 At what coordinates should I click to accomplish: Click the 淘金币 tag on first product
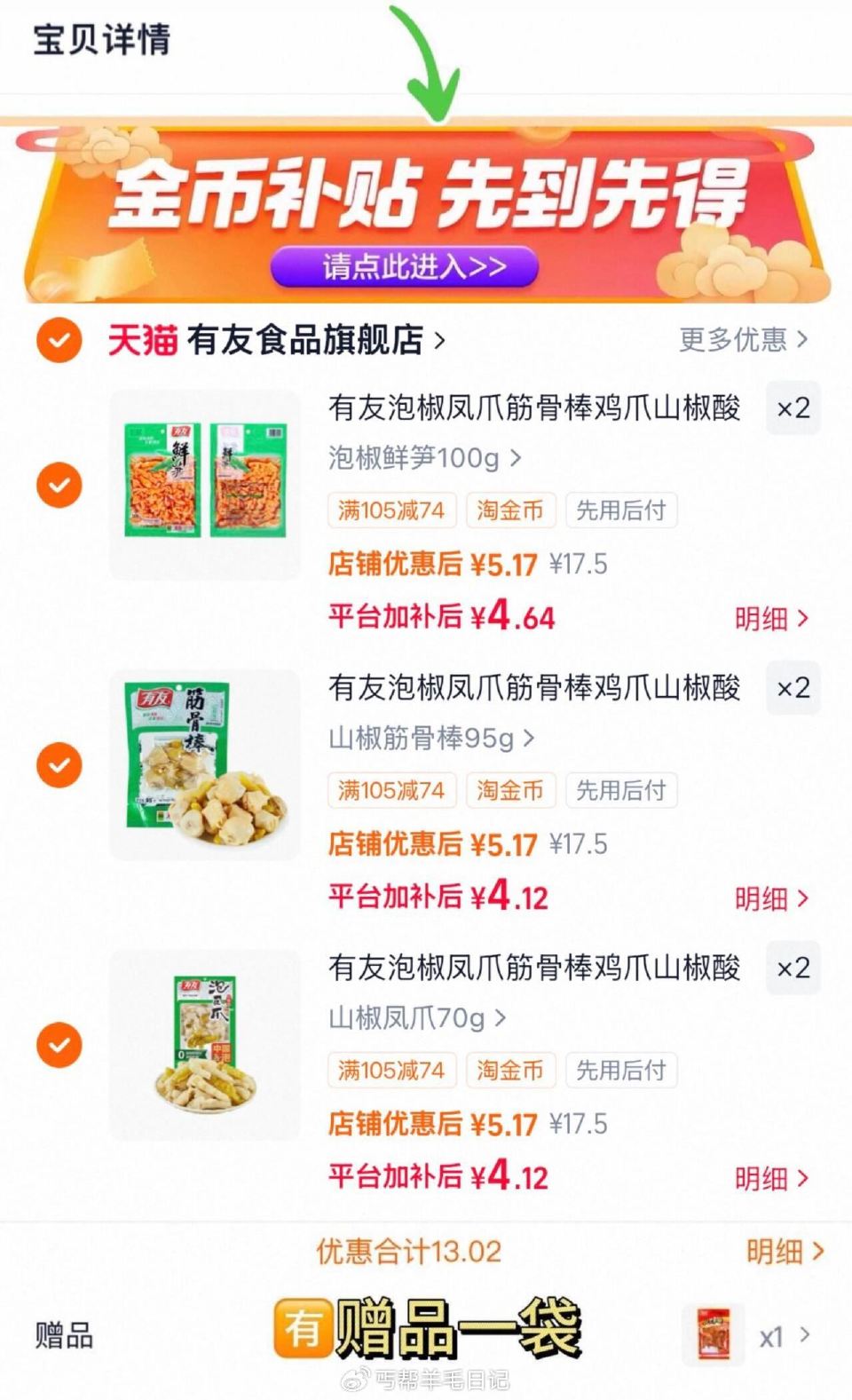click(x=510, y=510)
